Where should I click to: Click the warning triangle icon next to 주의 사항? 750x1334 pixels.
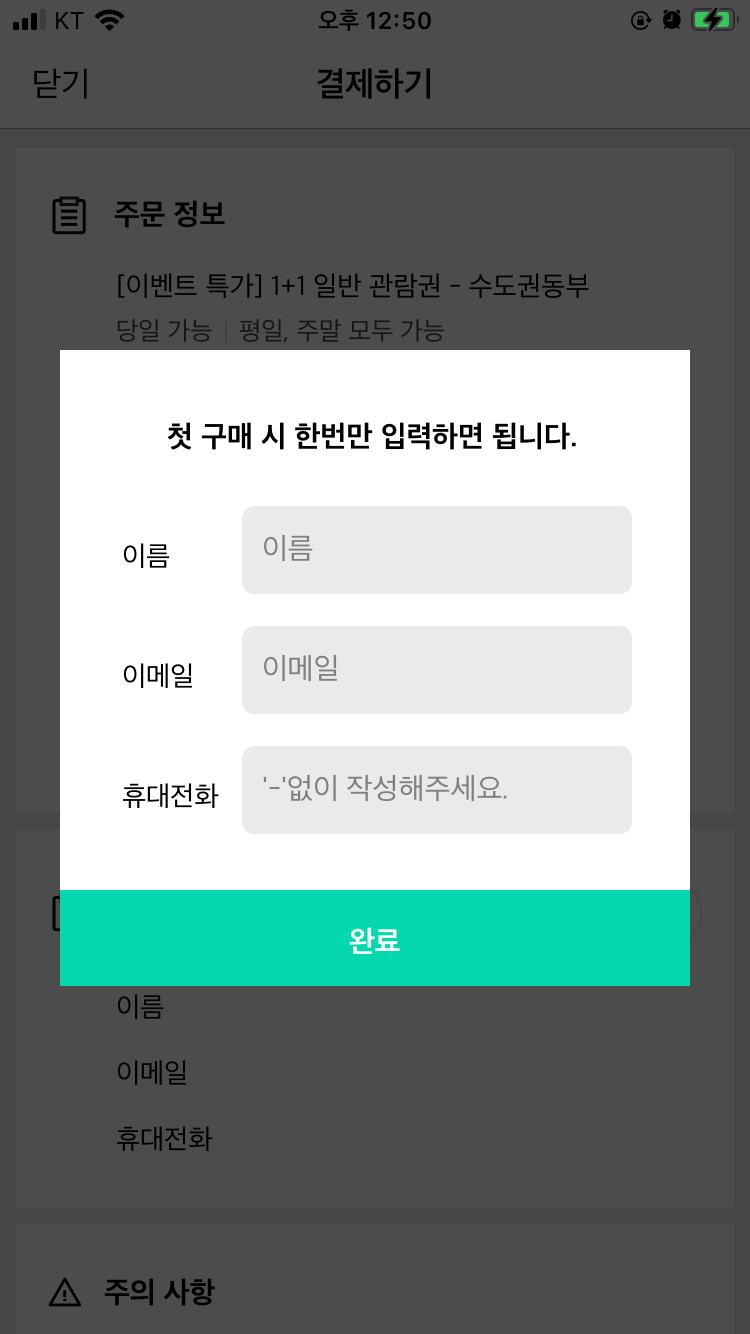[x=66, y=1292]
